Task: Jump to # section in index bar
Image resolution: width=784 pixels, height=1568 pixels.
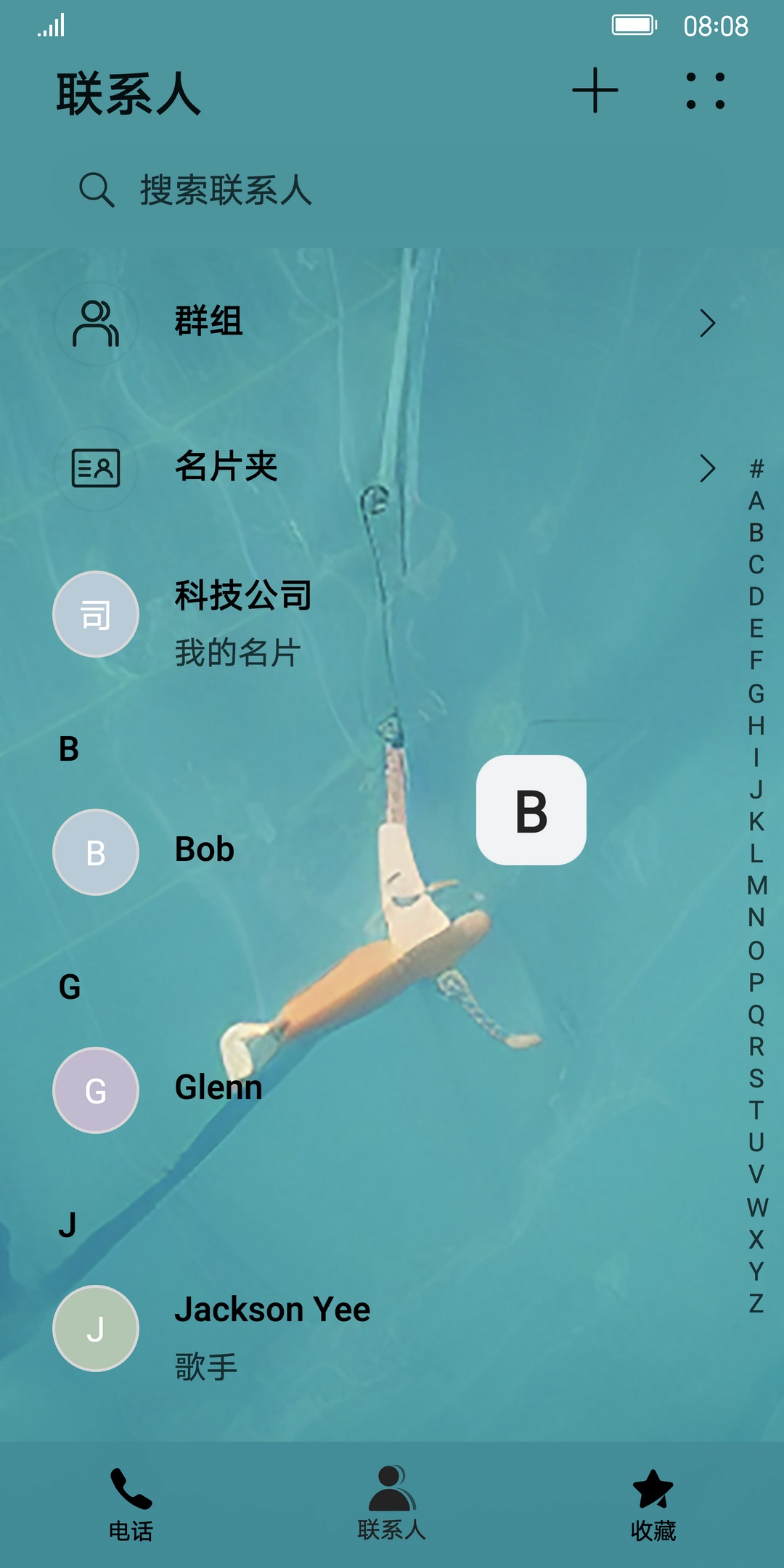Action: tap(756, 469)
